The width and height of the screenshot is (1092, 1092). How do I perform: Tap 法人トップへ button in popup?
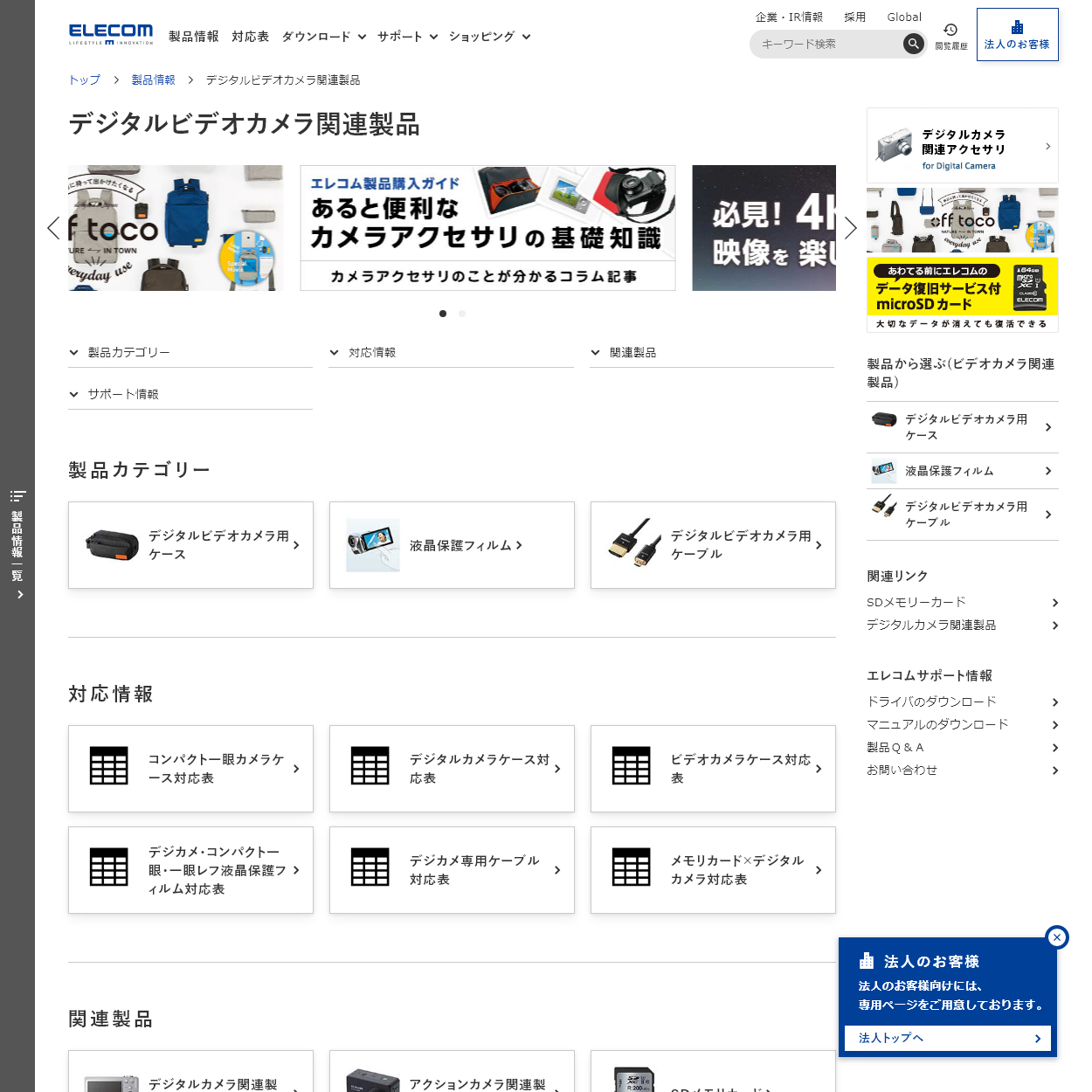[x=948, y=1038]
